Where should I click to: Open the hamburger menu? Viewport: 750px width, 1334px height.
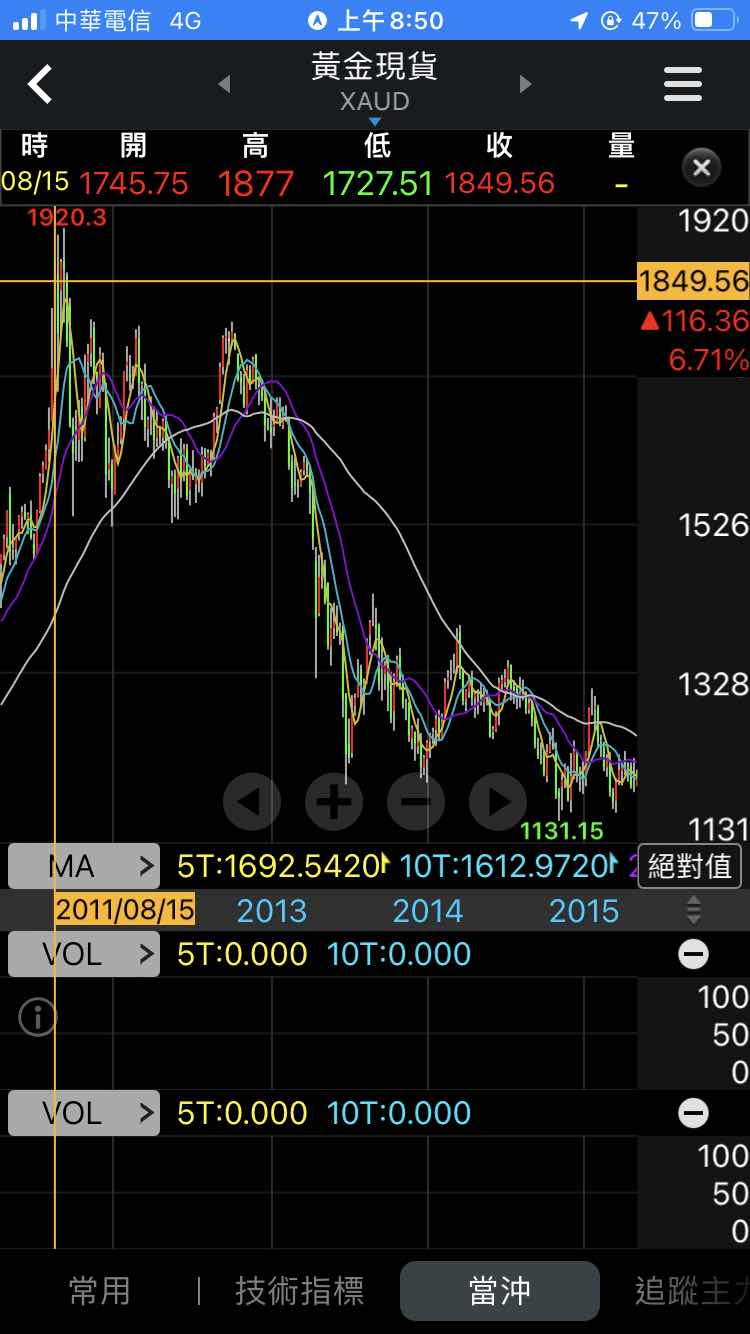click(683, 84)
